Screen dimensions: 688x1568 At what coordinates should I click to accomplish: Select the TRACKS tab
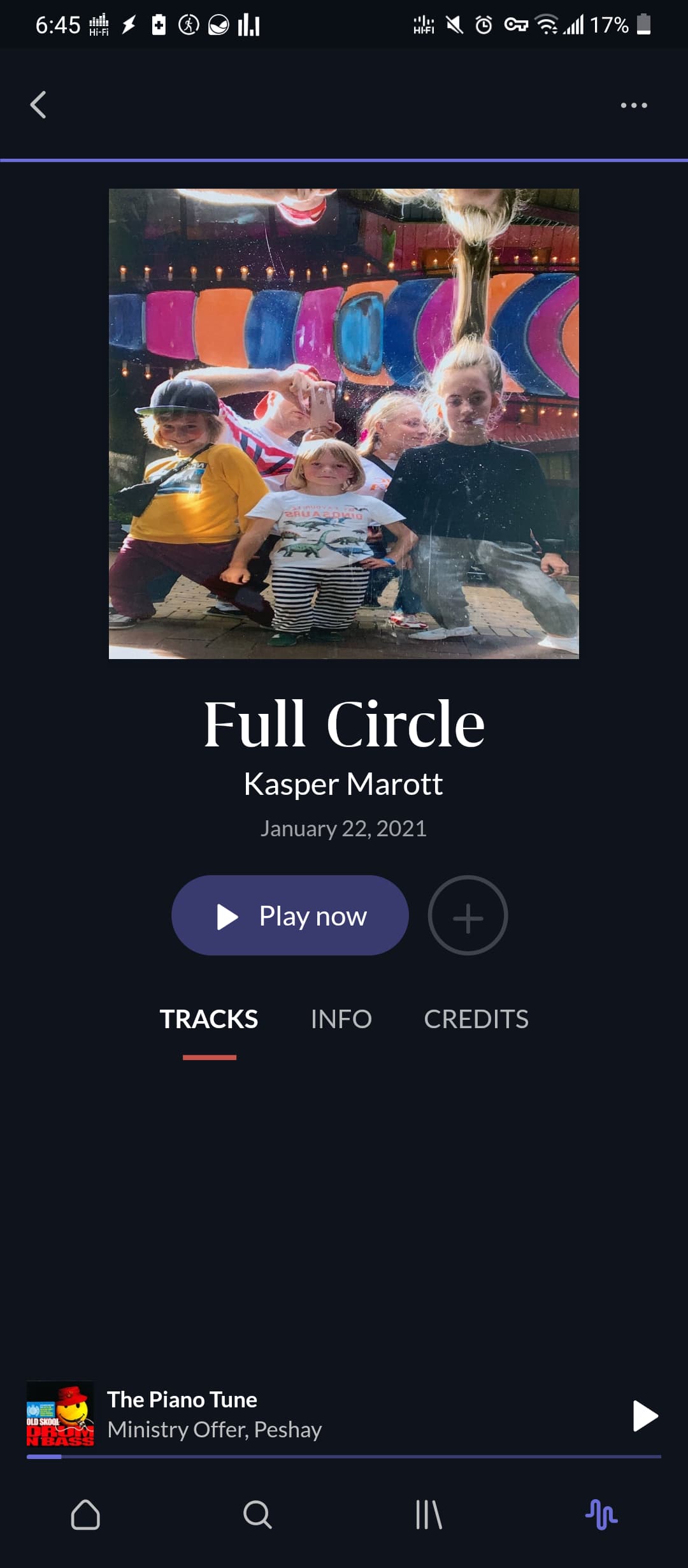tap(209, 1019)
